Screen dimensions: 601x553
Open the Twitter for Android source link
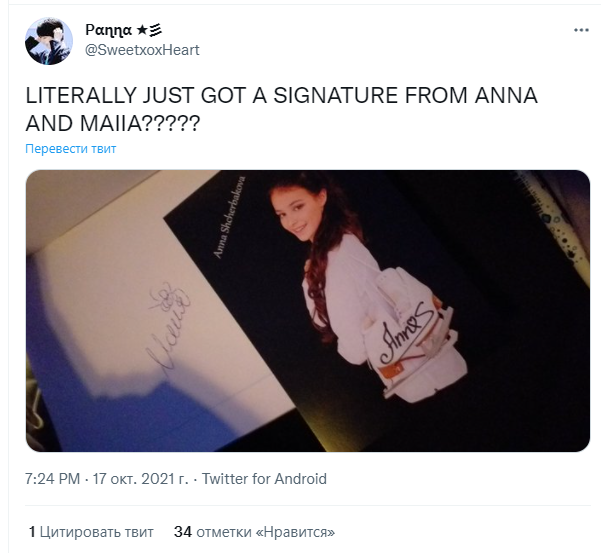(x=264, y=479)
